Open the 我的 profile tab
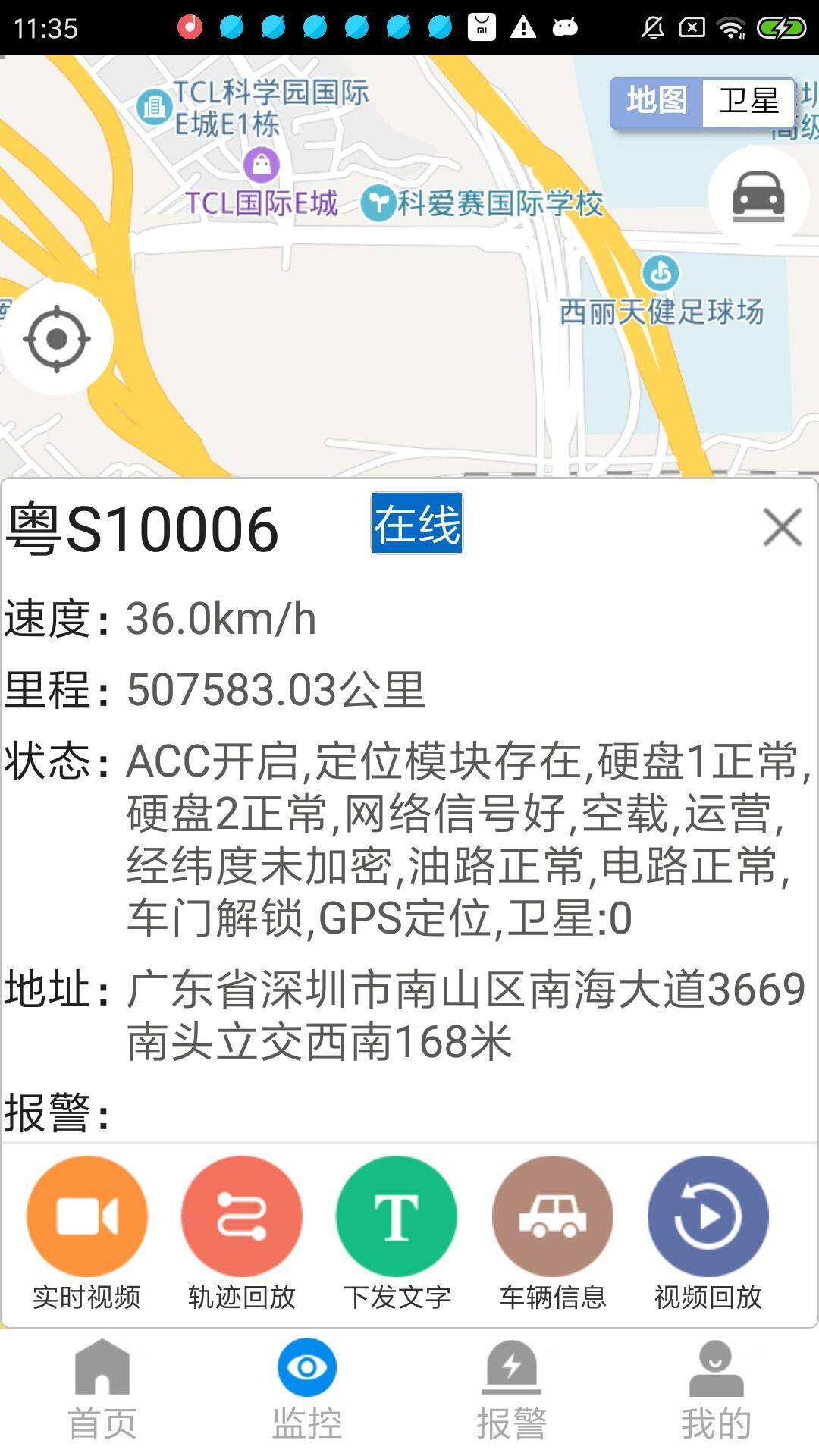 [716, 1392]
